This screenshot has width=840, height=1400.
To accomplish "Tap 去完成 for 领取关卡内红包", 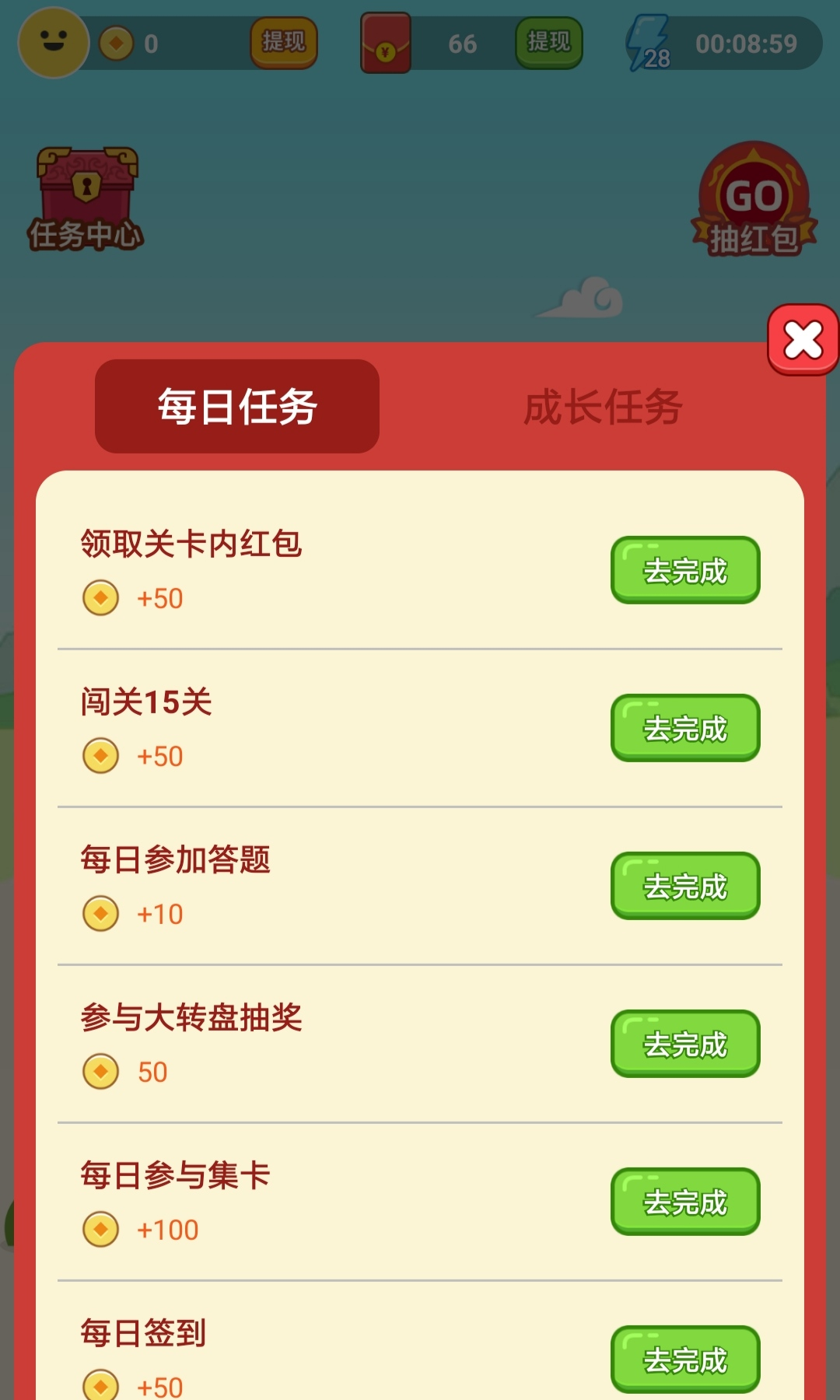I will tap(684, 570).
